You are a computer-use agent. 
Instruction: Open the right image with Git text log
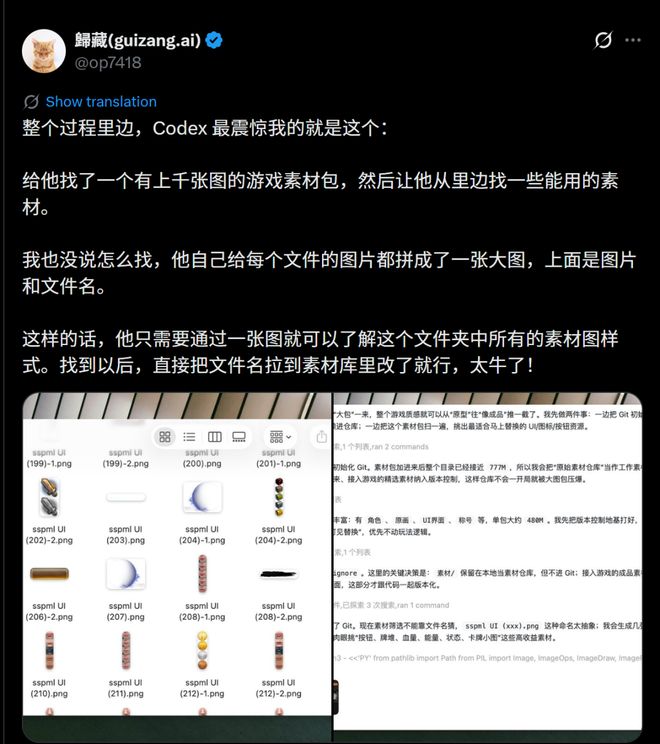[x=488, y=567]
